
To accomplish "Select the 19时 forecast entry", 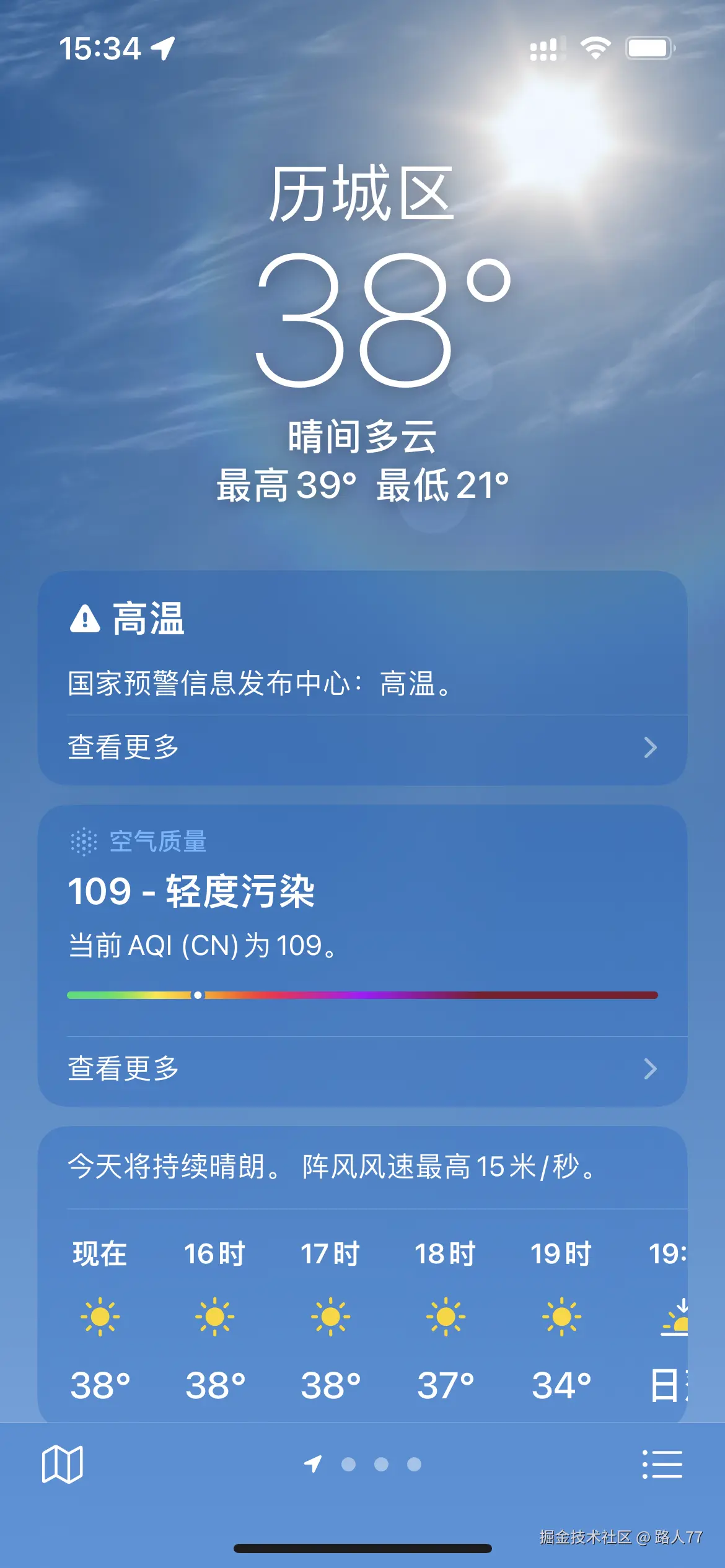I will pyautogui.click(x=560, y=1315).
